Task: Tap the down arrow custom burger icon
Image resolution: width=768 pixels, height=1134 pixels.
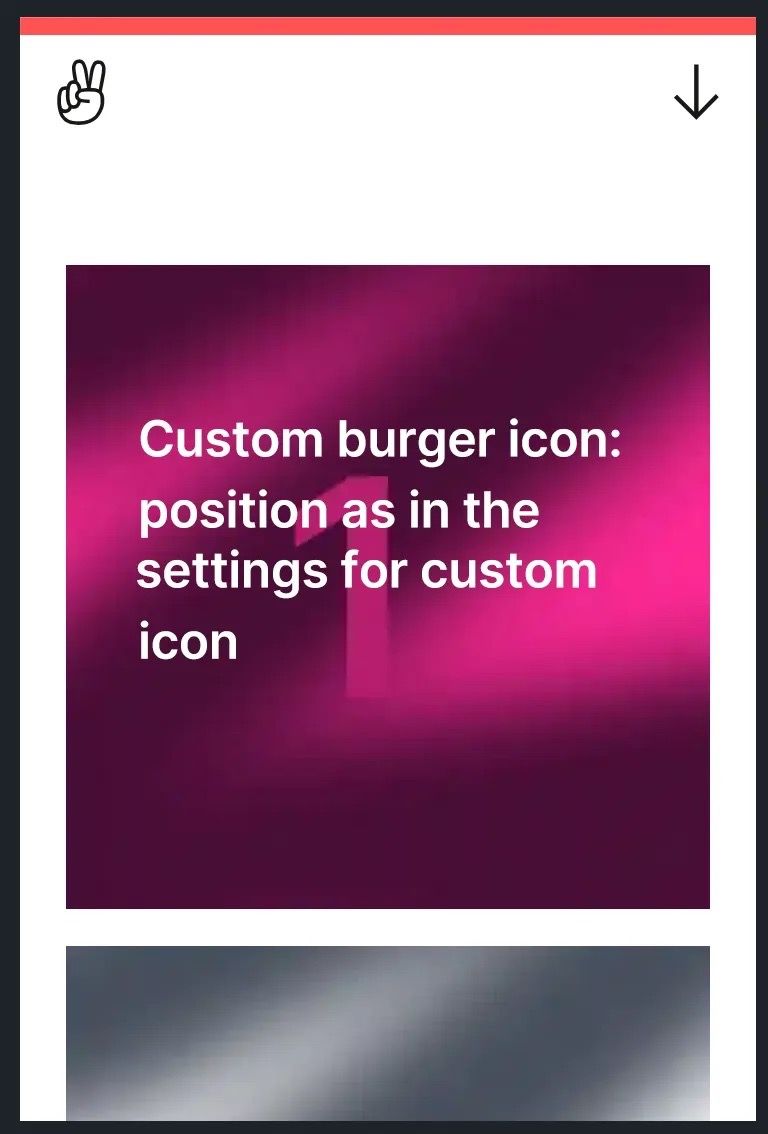Action: [x=696, y=93]
